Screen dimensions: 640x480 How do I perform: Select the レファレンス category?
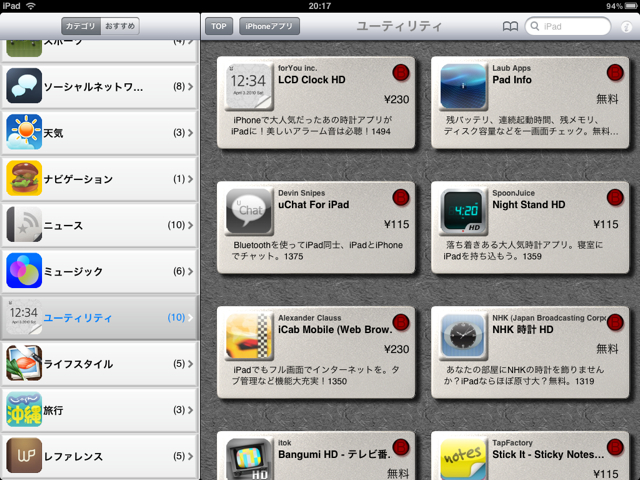pos(100,456)
